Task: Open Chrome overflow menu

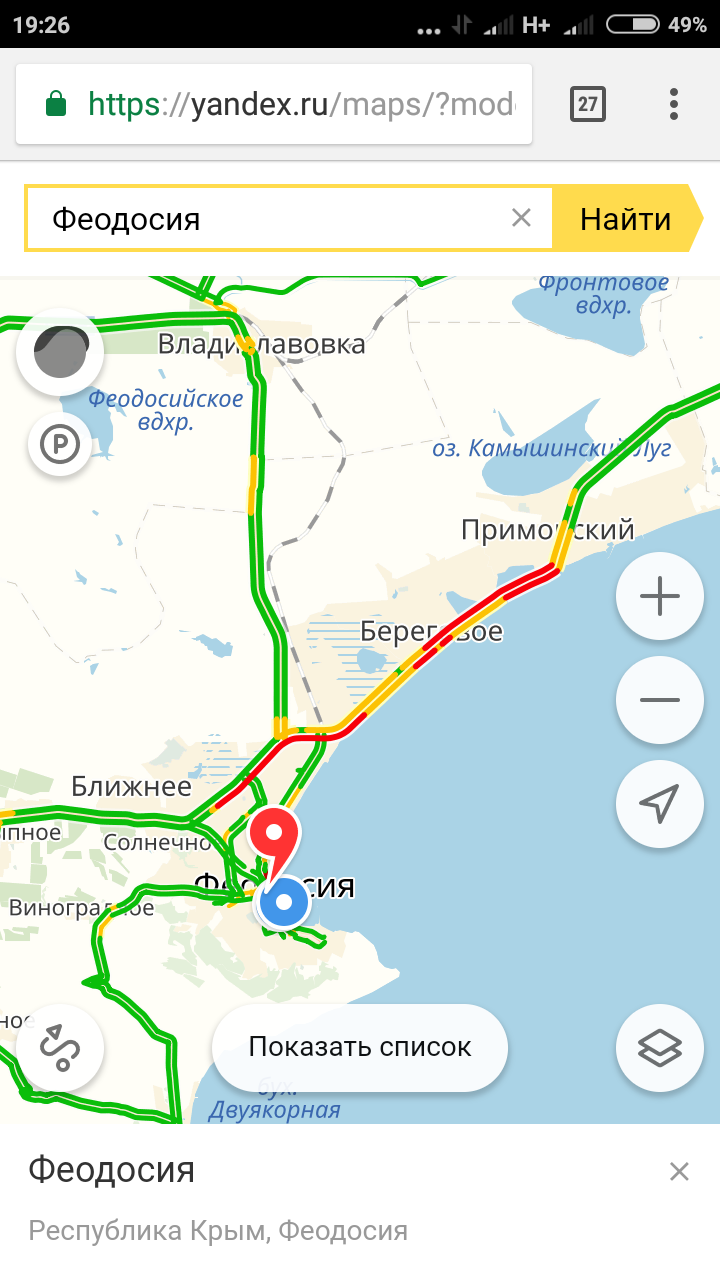Action: 674,104
